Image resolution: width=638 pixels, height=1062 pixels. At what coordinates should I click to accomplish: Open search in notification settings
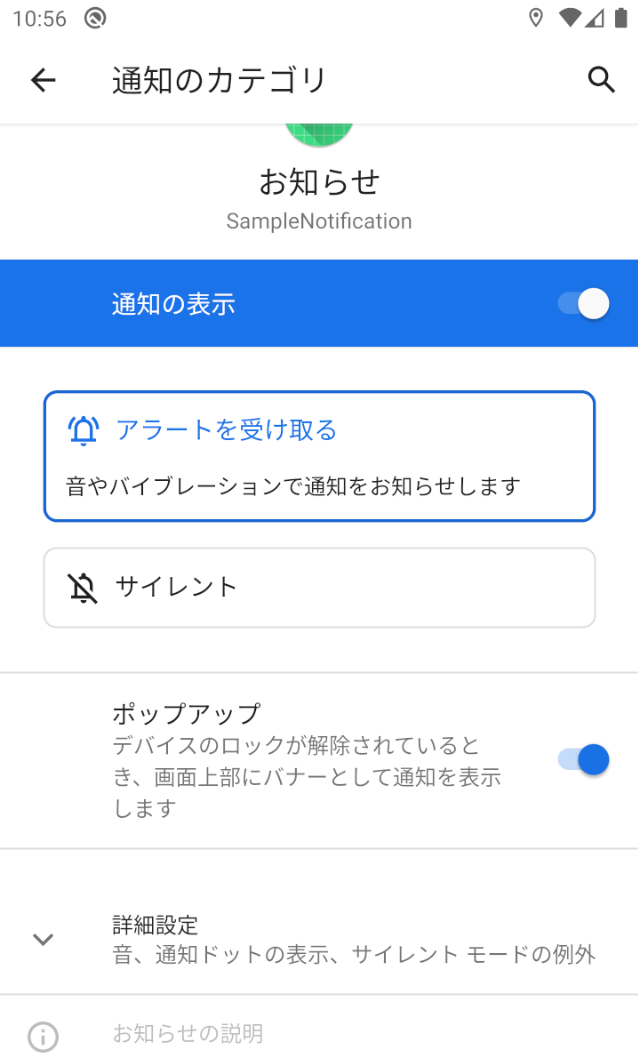click(600, 80)
